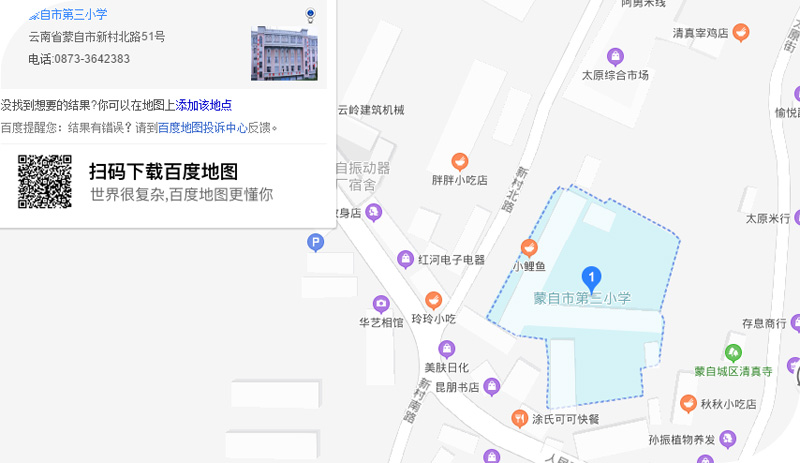The image size is (800, 463).
Task: Tap the 红河电子电器 shop marker
Action: (405, 260)
